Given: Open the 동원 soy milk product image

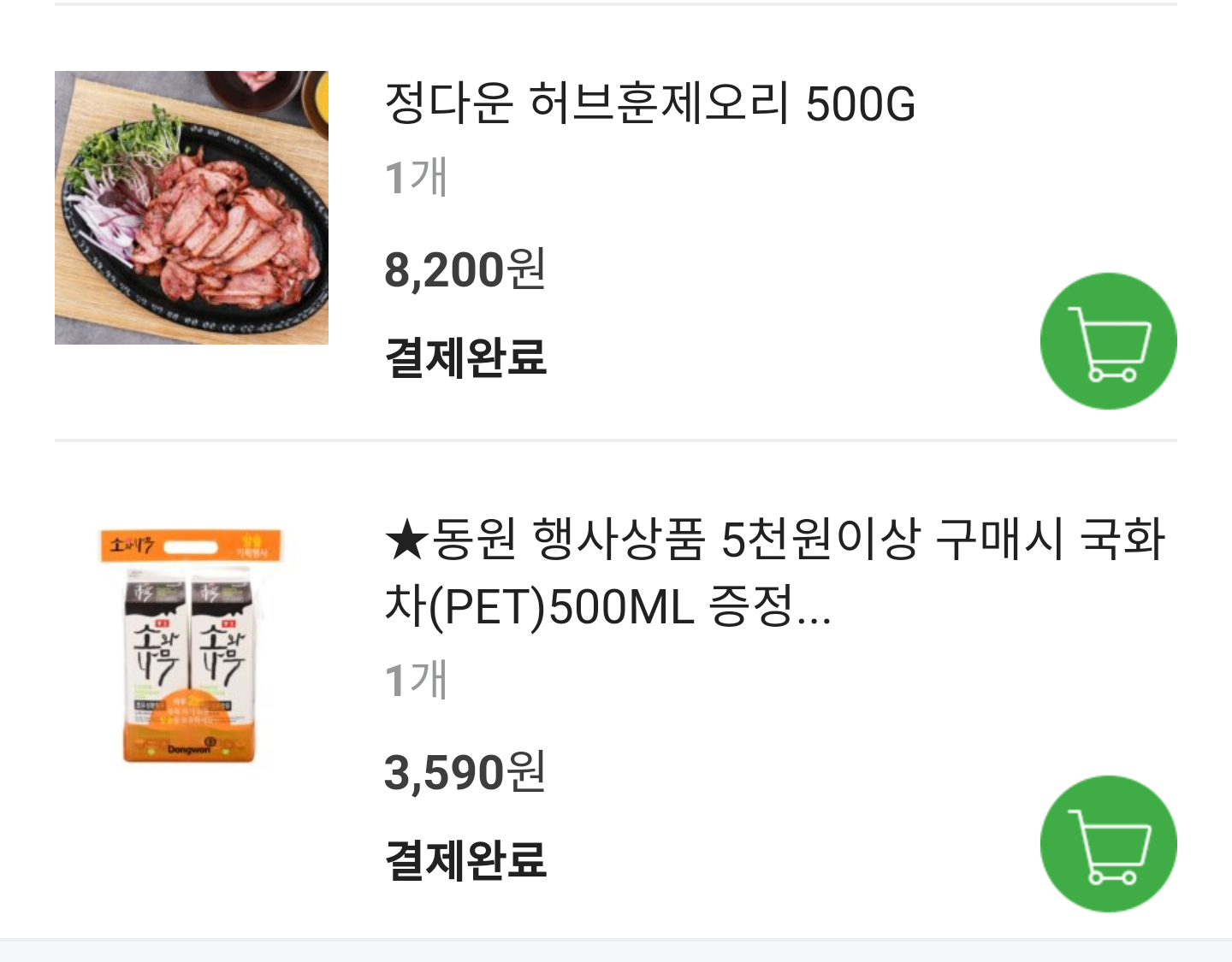Looking at the screenshot, I should click(x=192, y=647).
